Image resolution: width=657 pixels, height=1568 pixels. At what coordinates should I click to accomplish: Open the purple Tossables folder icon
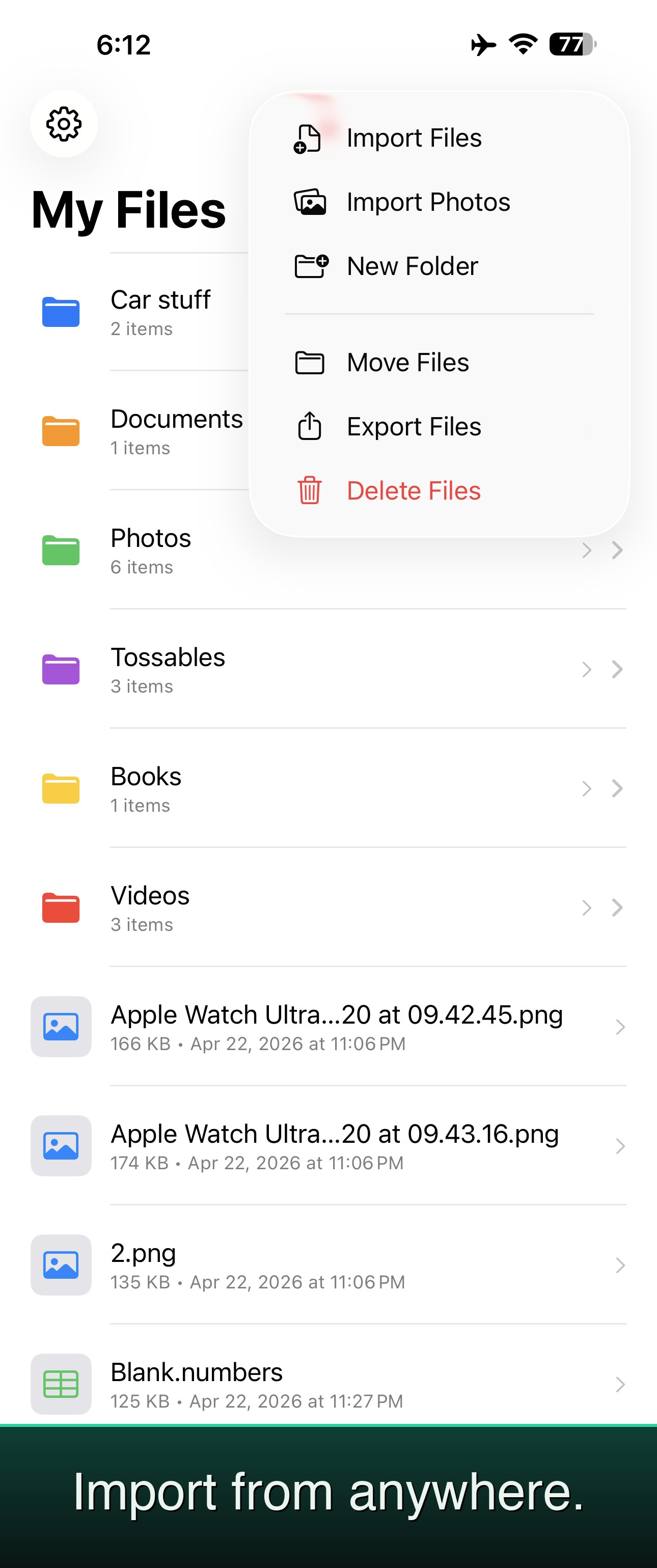61,670
